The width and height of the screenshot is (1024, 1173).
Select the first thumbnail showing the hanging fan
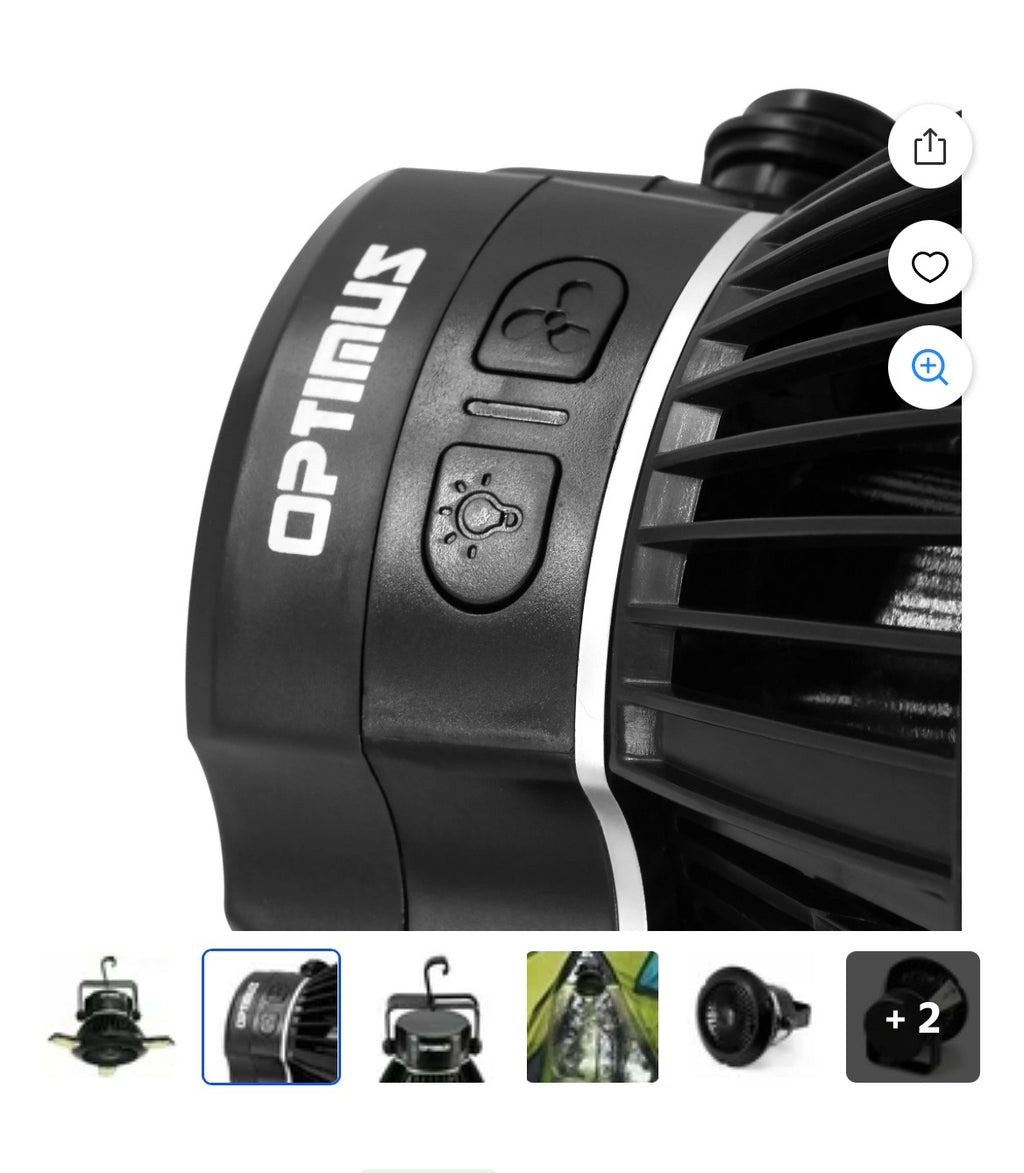pos(110,1016)
